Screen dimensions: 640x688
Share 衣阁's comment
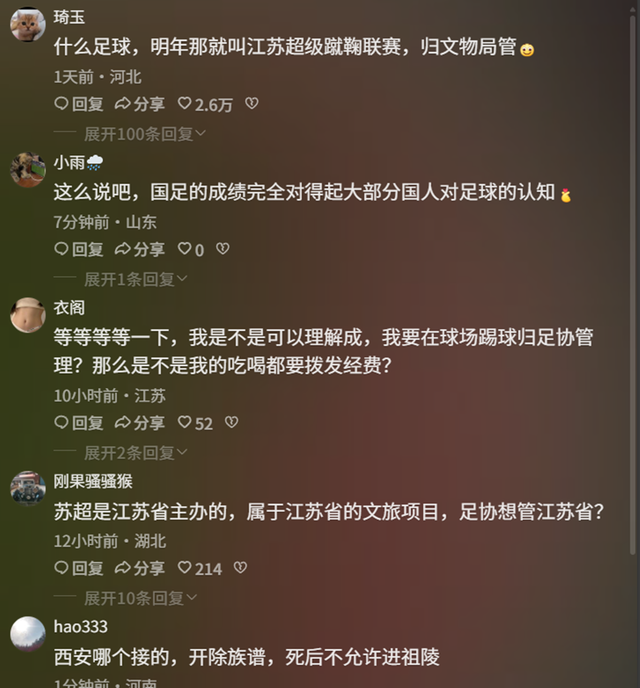[140, 423]
